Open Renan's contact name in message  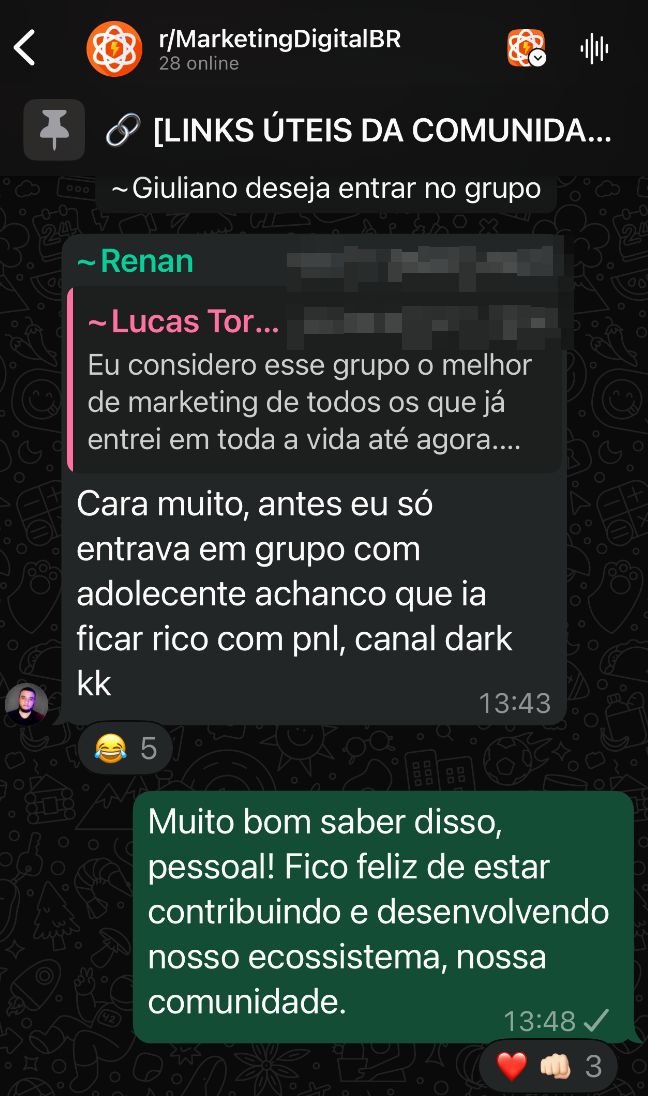(134, 262)
